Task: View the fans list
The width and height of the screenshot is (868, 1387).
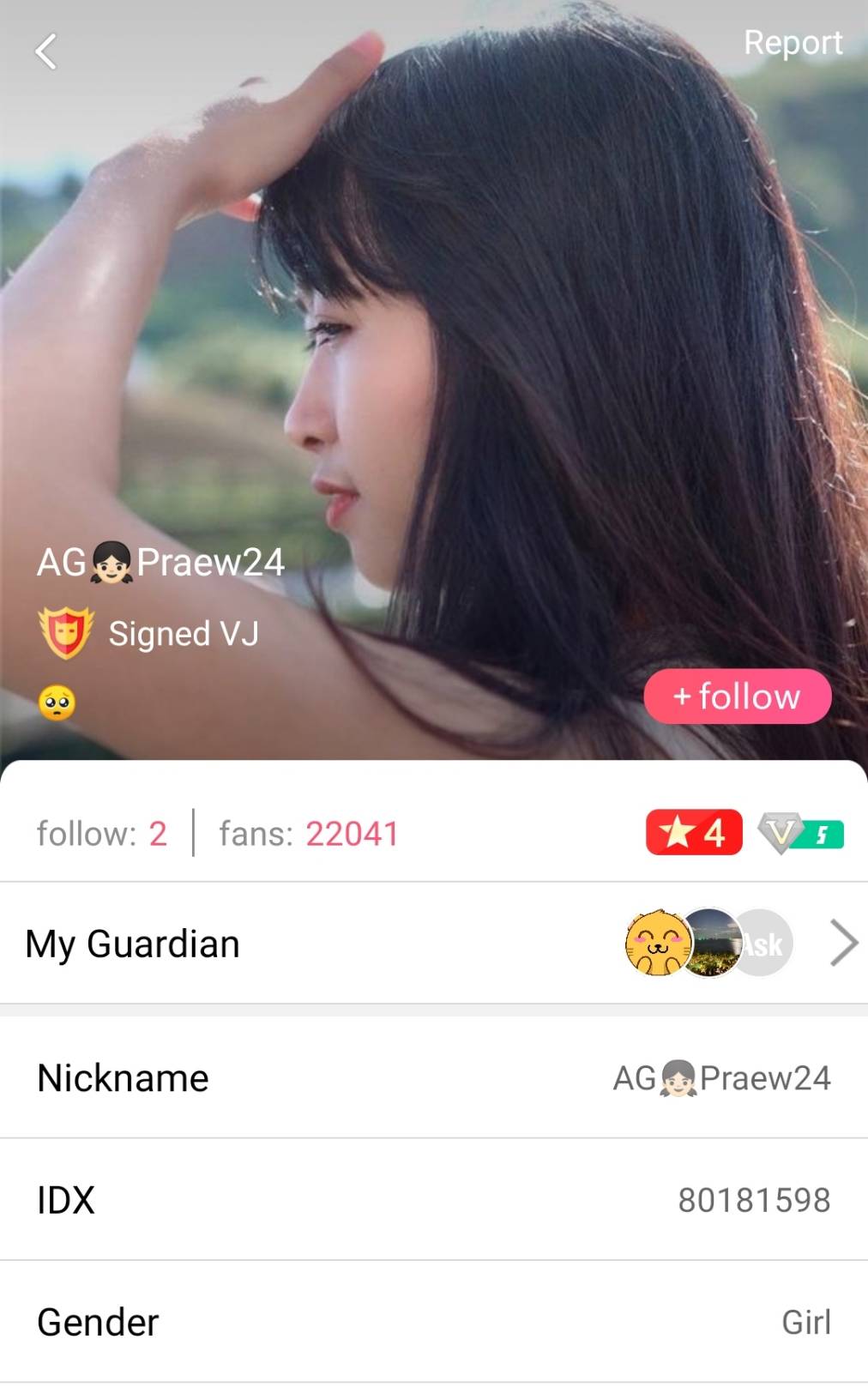Action: 309,833
